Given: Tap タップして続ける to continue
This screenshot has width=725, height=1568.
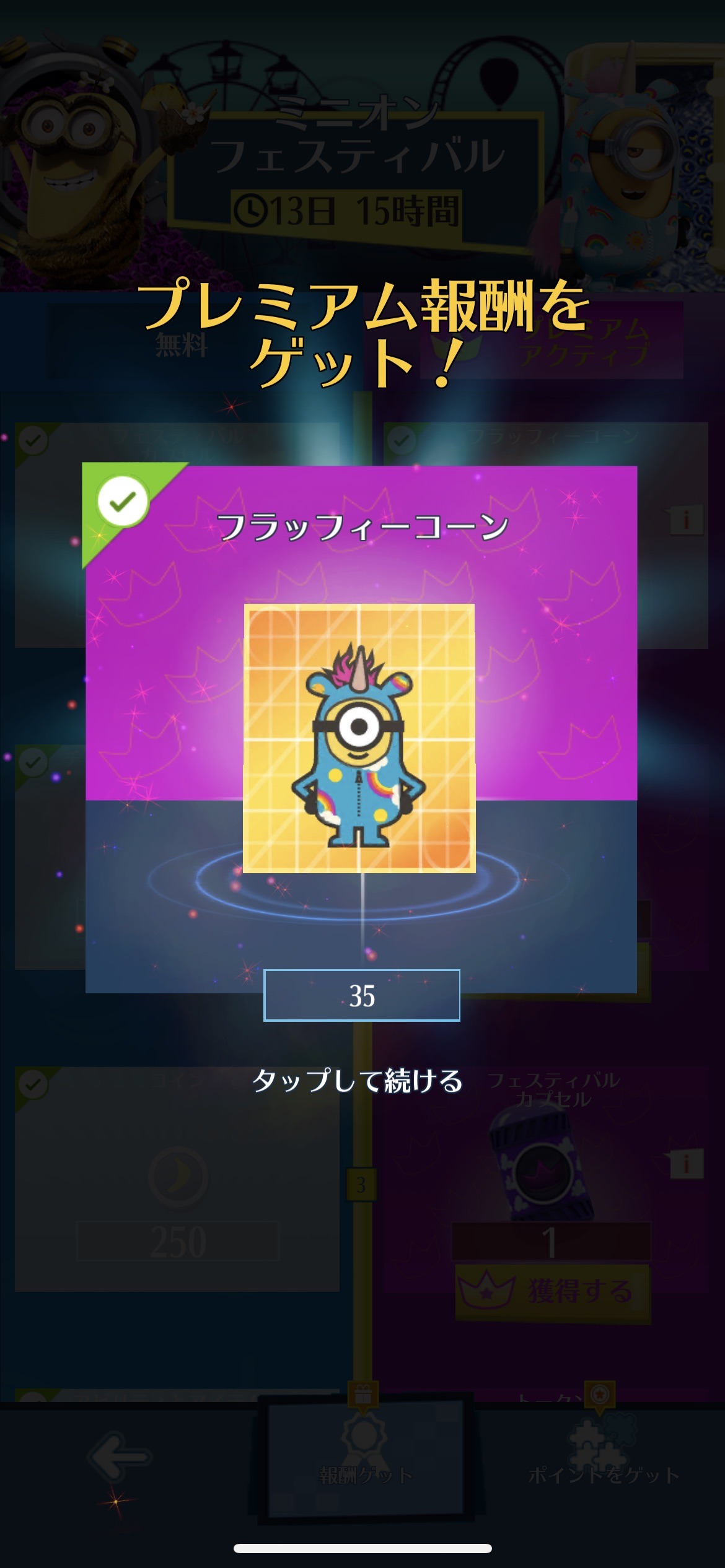Looking at the screenshot, I should click(x=358, y=1081).
